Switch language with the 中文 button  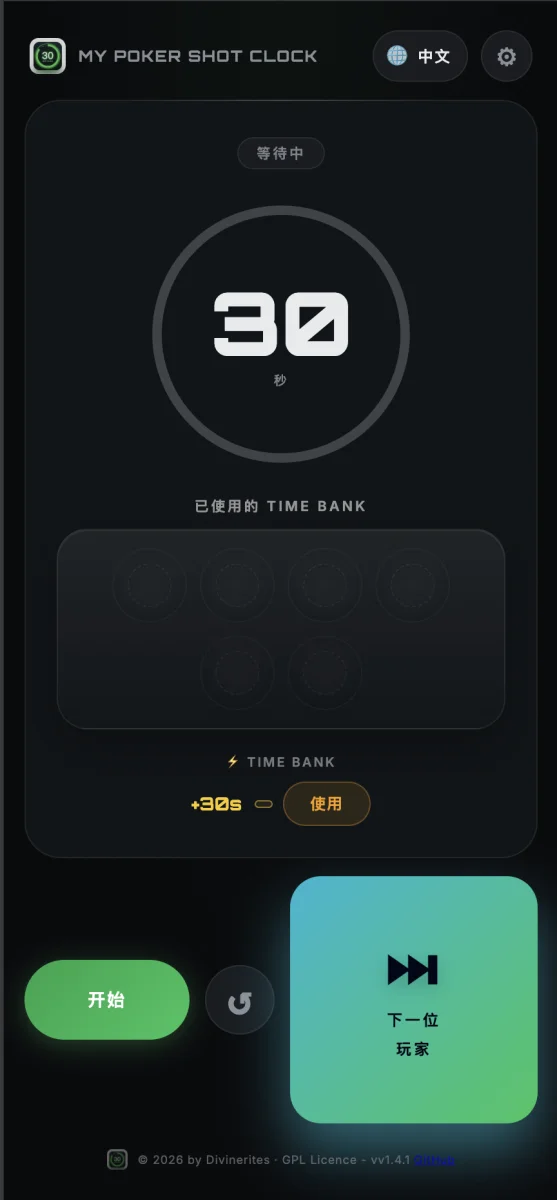click(420, 57)
